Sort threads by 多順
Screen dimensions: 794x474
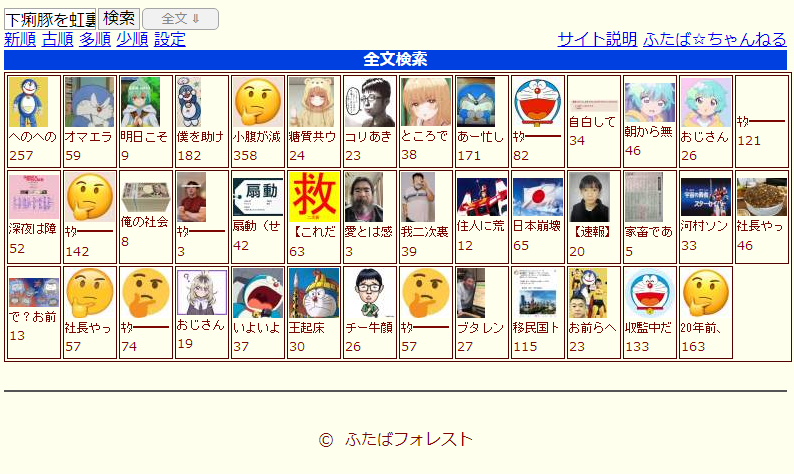tap(95, 40)
